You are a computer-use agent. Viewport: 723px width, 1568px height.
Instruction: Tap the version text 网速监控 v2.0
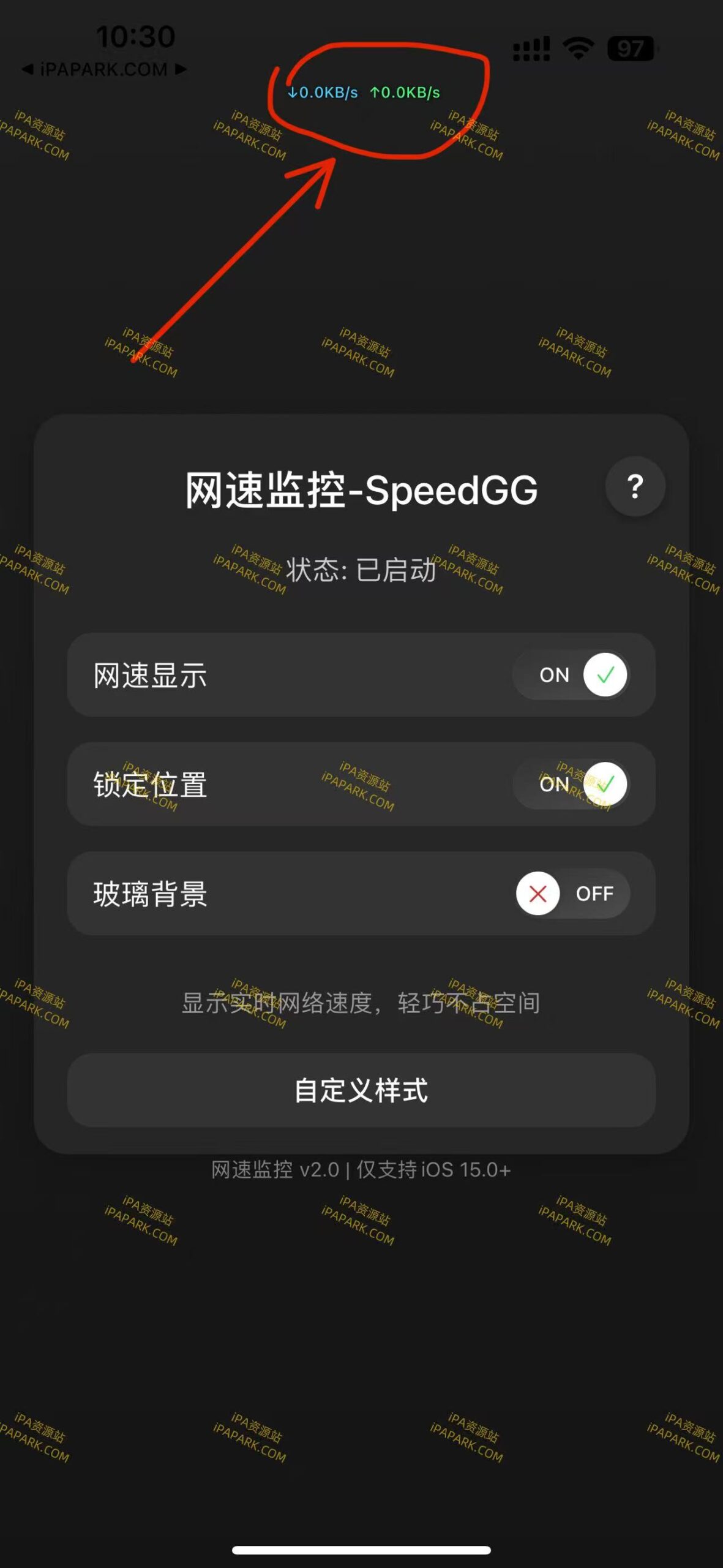[x=361, y=1167]
